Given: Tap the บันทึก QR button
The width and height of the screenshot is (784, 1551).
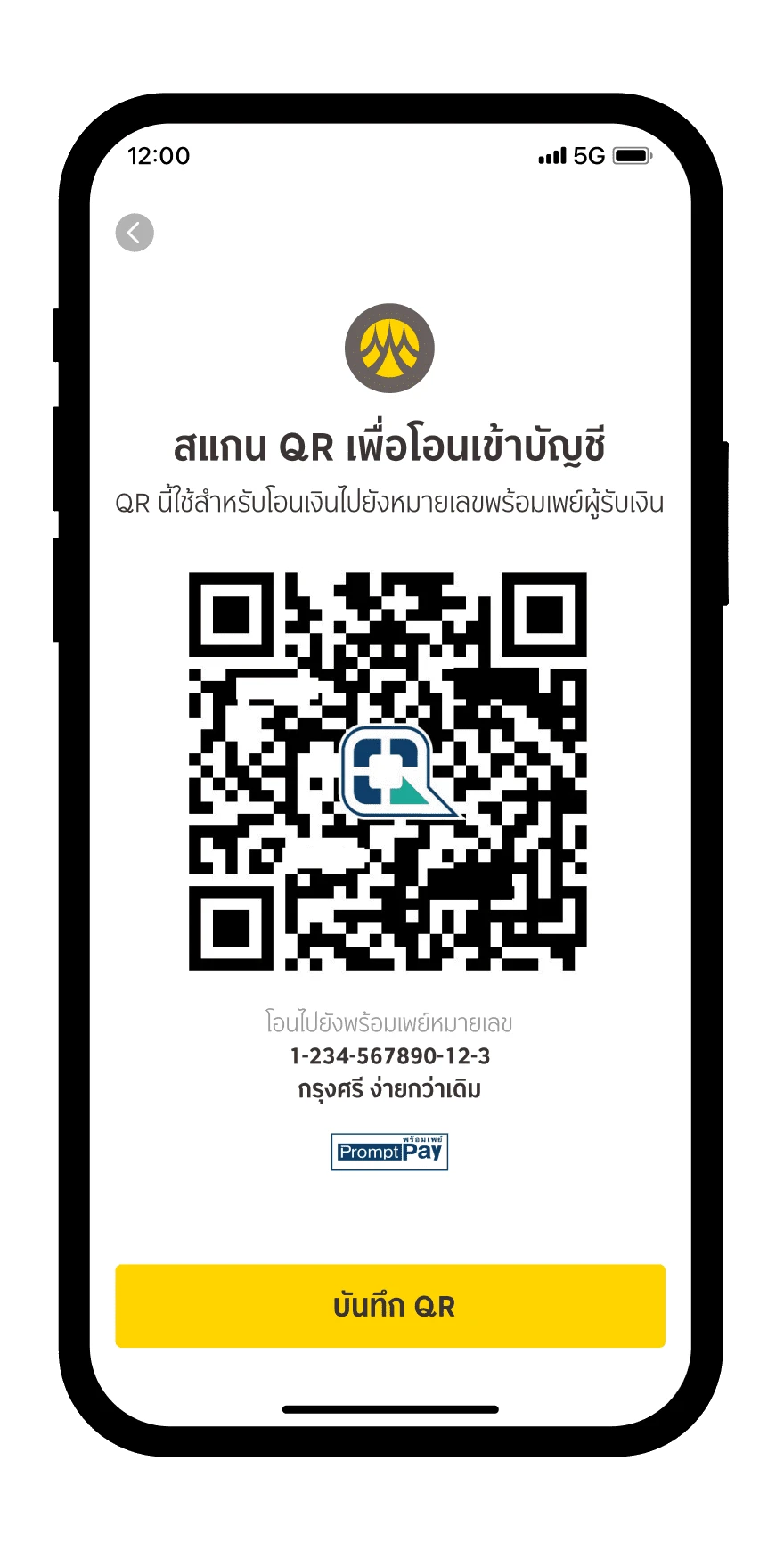Looking at the screenshot, I should (x=390, y=1305).
